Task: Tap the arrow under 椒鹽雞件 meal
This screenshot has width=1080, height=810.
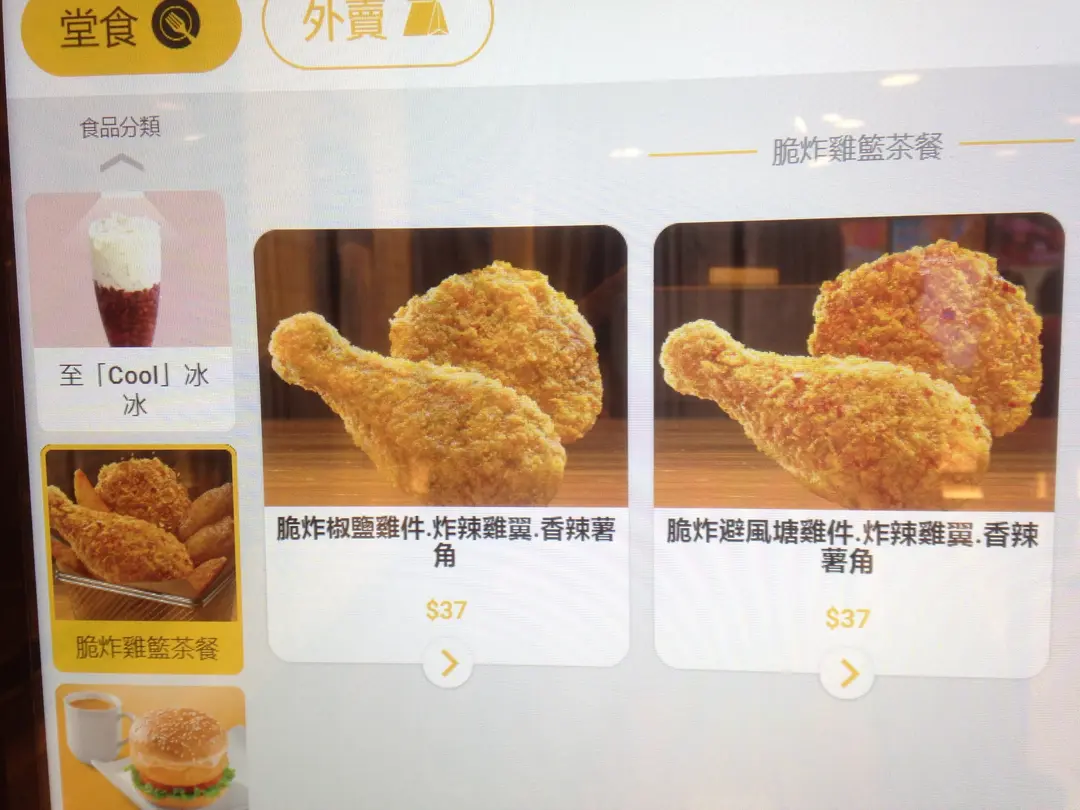Action: (447, 663)
